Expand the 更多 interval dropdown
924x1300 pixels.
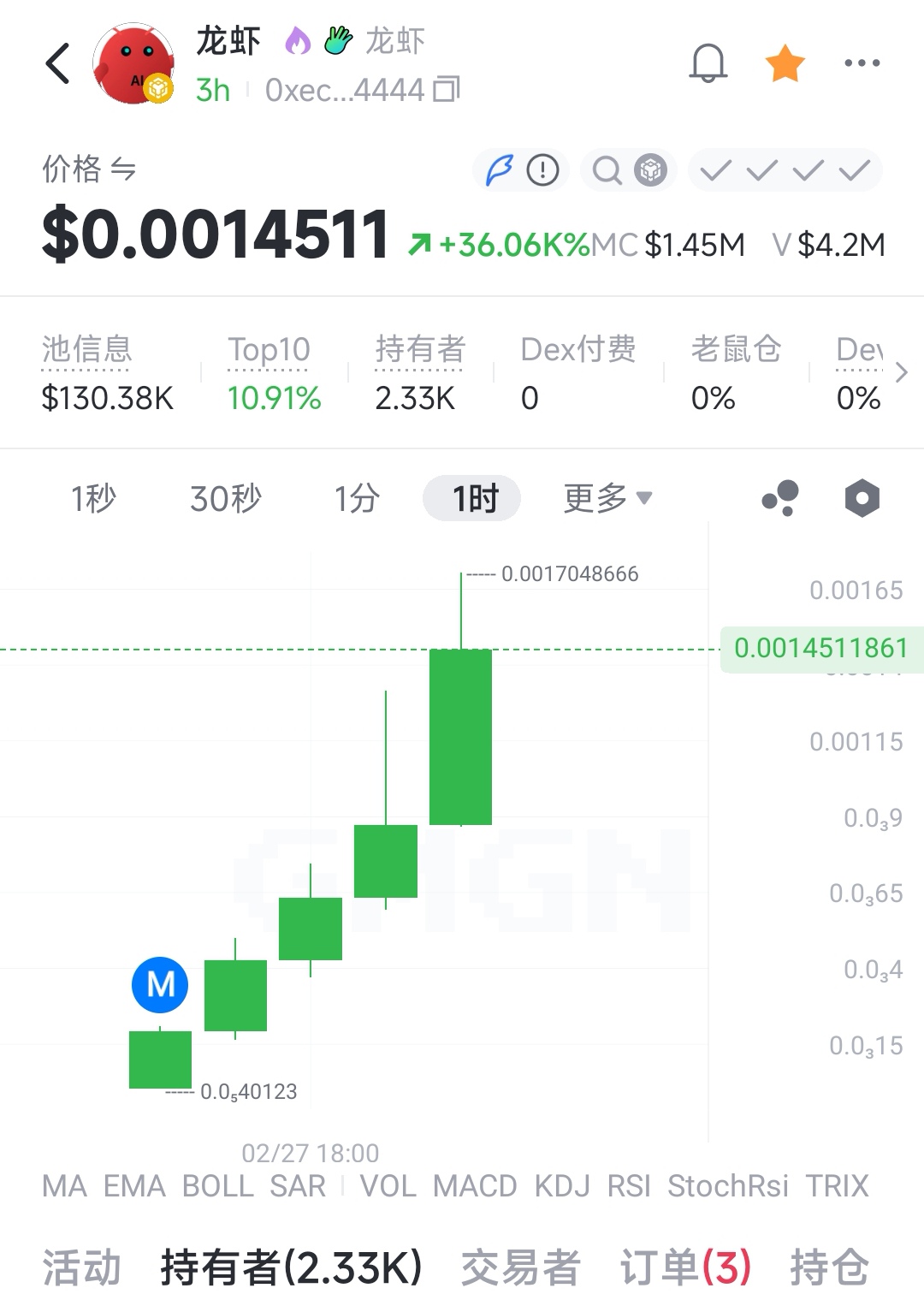point(607,498)
